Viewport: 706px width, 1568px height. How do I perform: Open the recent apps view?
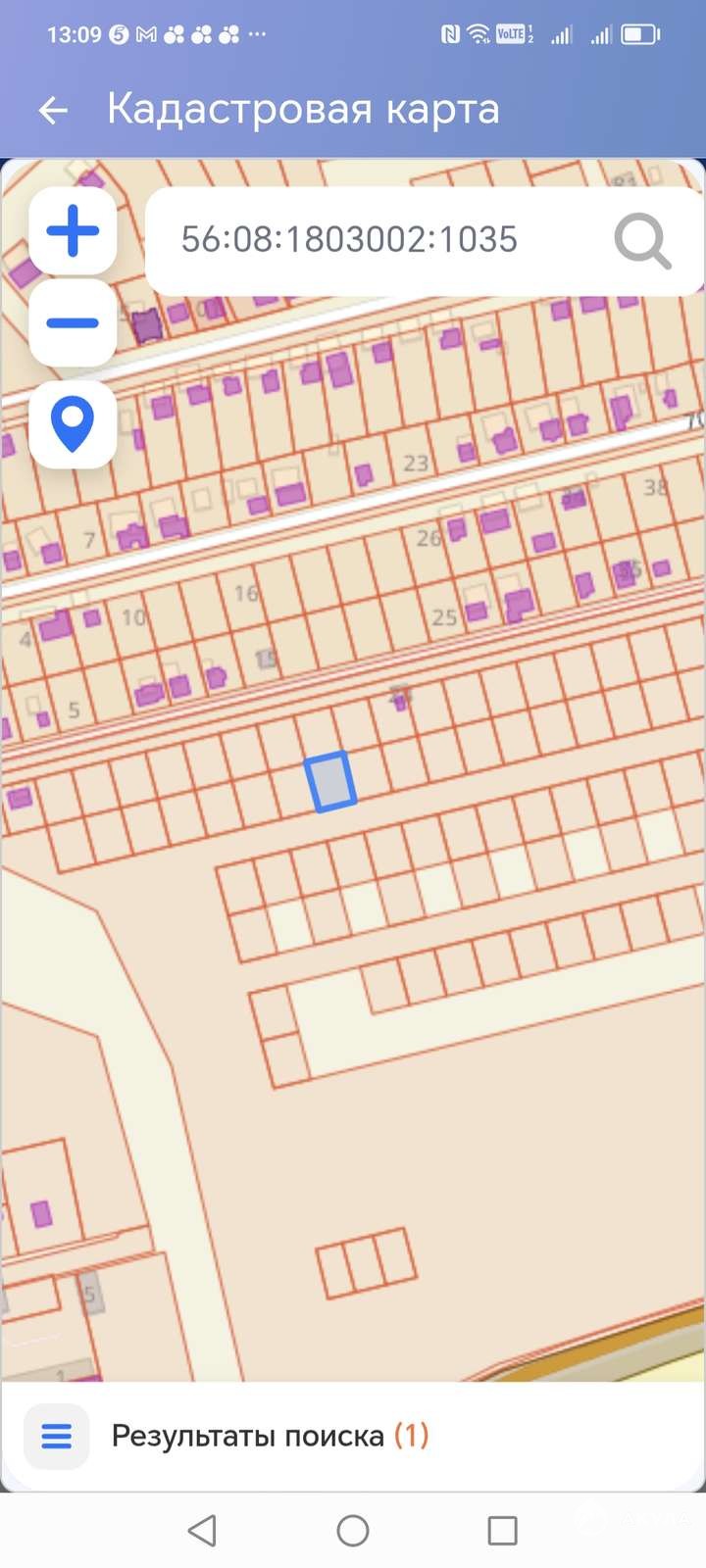coord(503,1530)
